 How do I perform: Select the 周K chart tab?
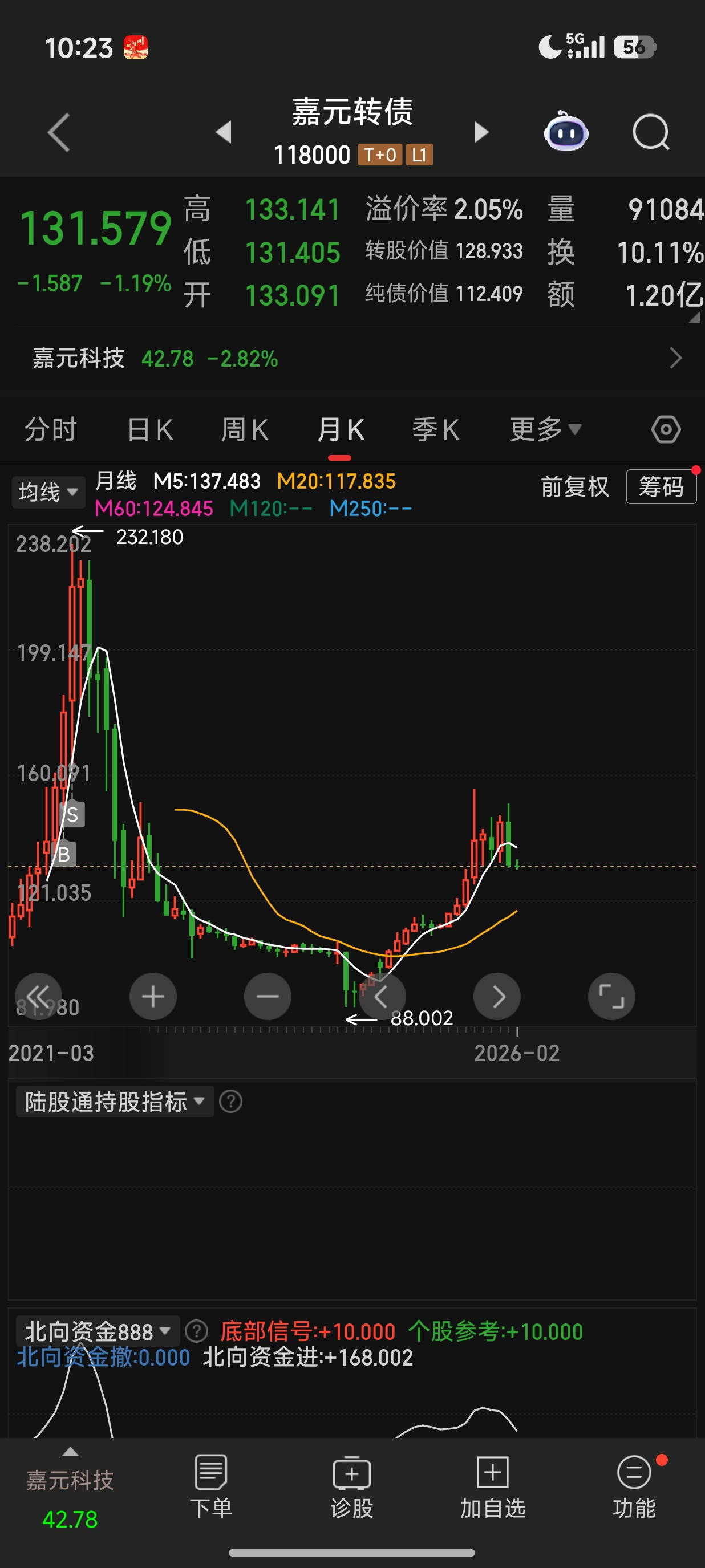(x=245, y=430)
